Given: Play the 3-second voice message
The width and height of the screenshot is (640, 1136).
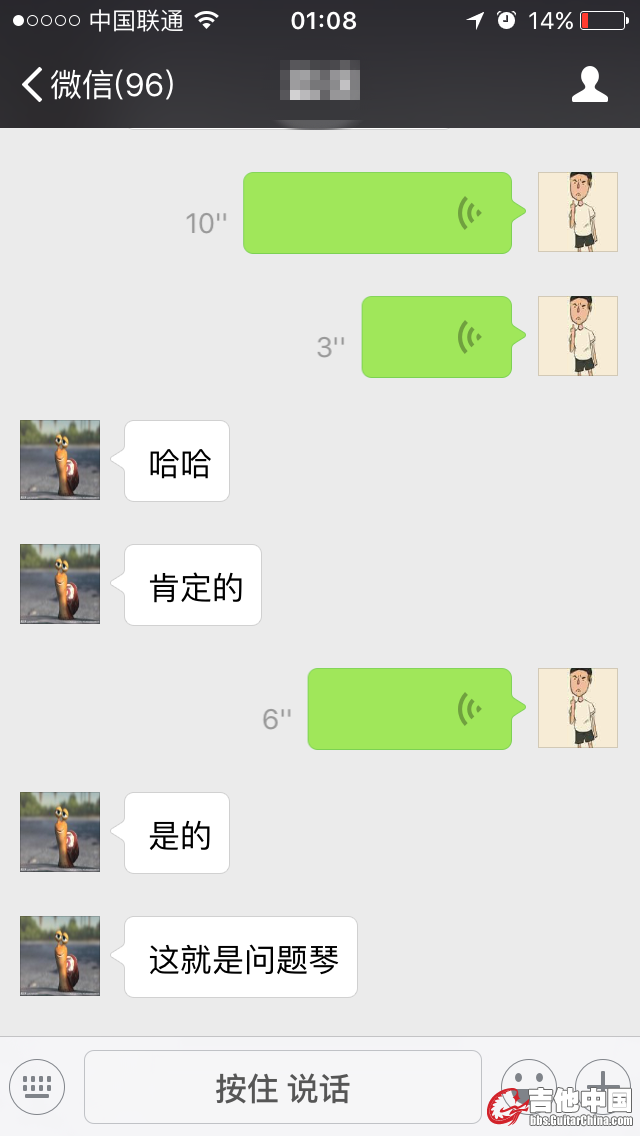Looking at the screenshot, I should (x=437, y=337).
